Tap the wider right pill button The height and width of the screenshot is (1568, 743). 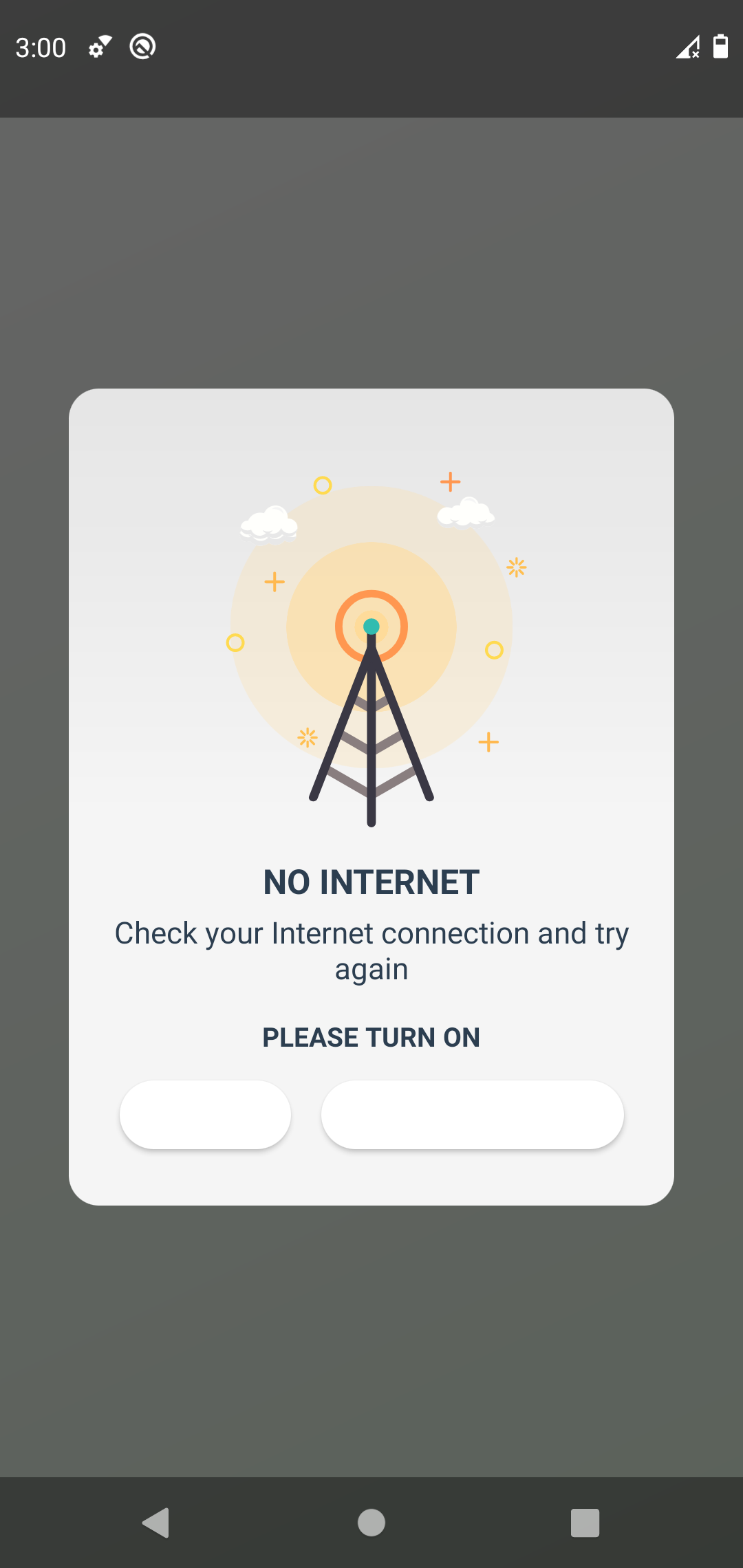coord(472,1114)
